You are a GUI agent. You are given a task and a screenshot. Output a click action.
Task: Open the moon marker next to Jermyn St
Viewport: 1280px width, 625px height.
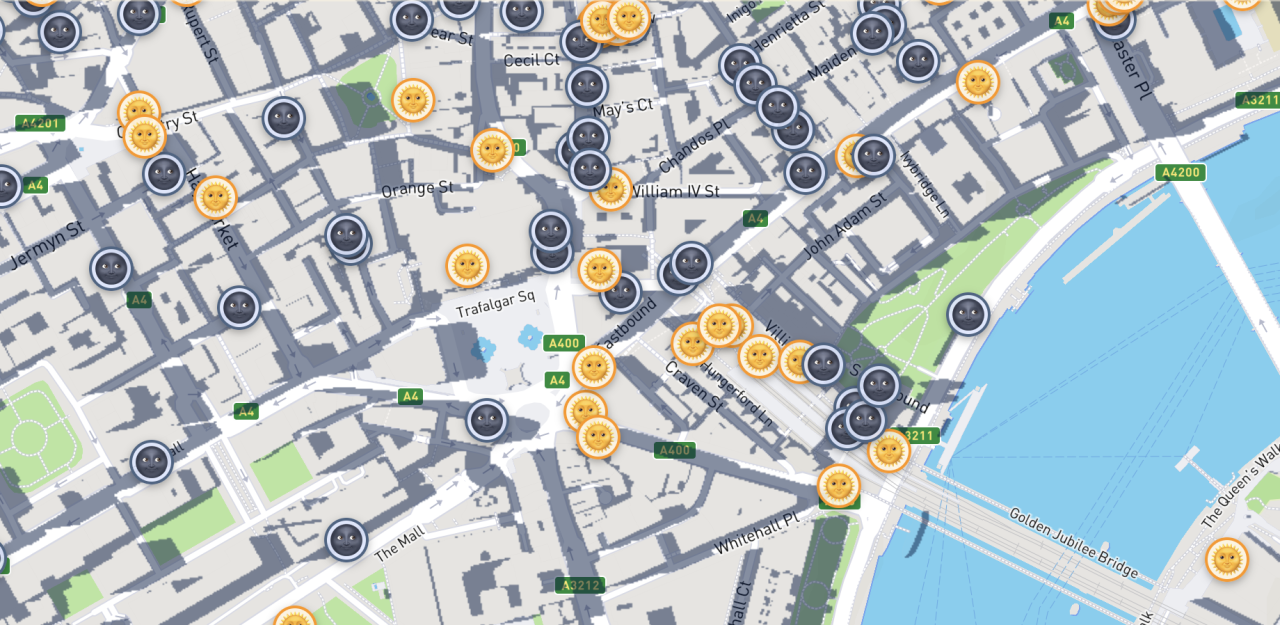(x=111, y=269)
